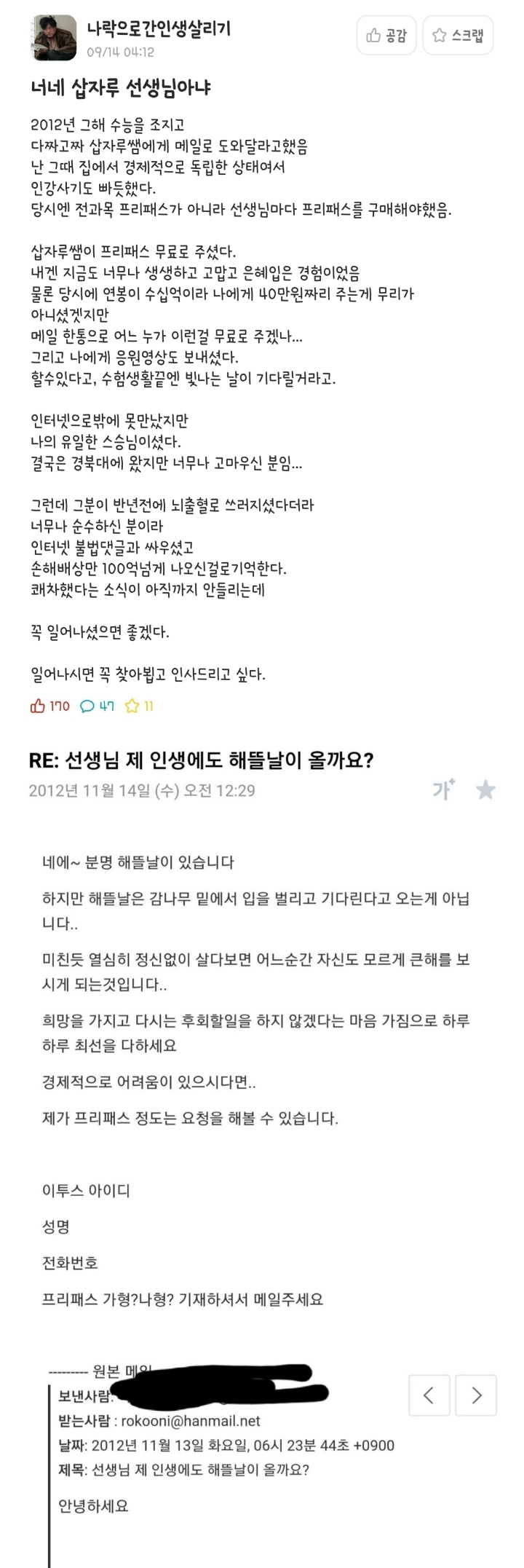Toggle 스크랩 to scrap the post
This screenshot has width=524, height=1568.
pos(456,34)
